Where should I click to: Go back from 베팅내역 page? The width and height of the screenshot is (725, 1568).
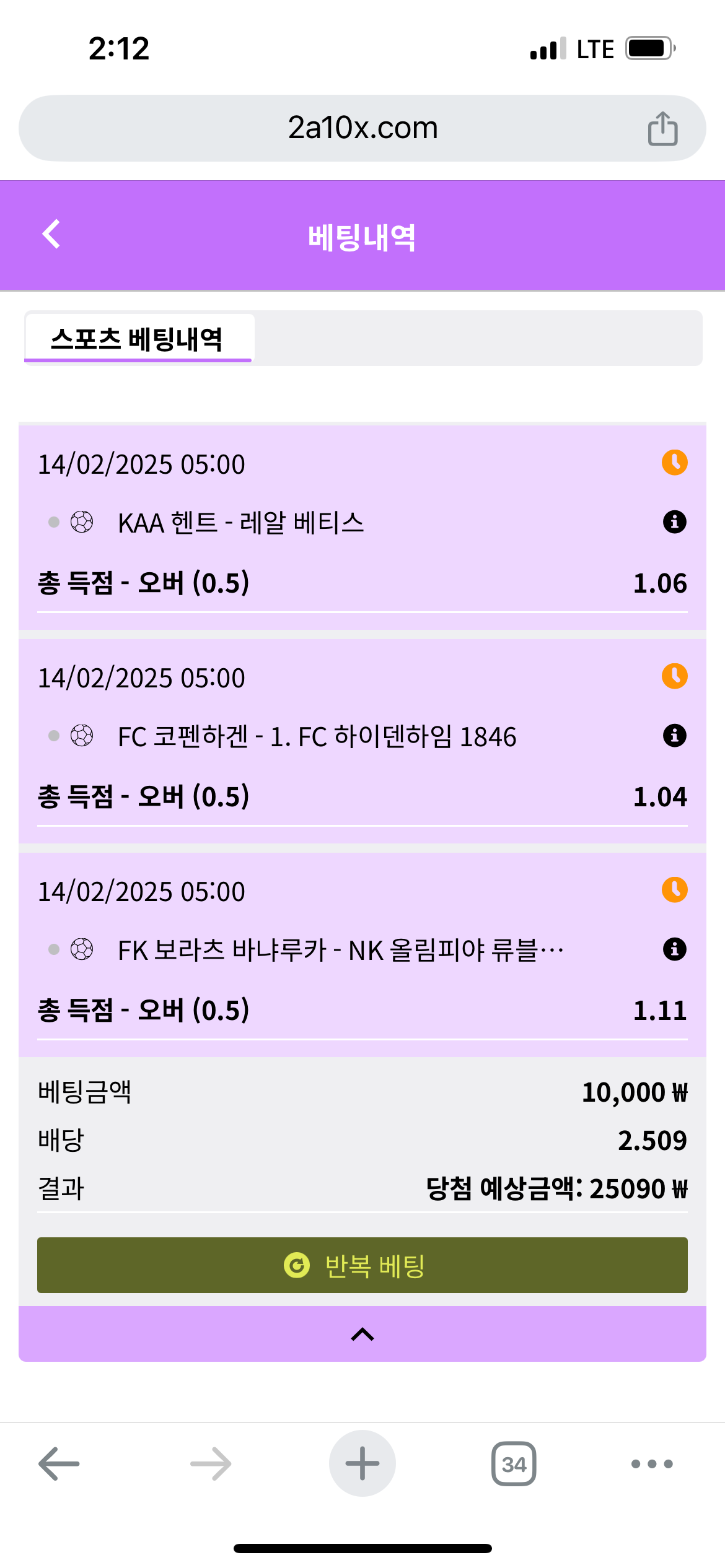[x=51, y=235]
